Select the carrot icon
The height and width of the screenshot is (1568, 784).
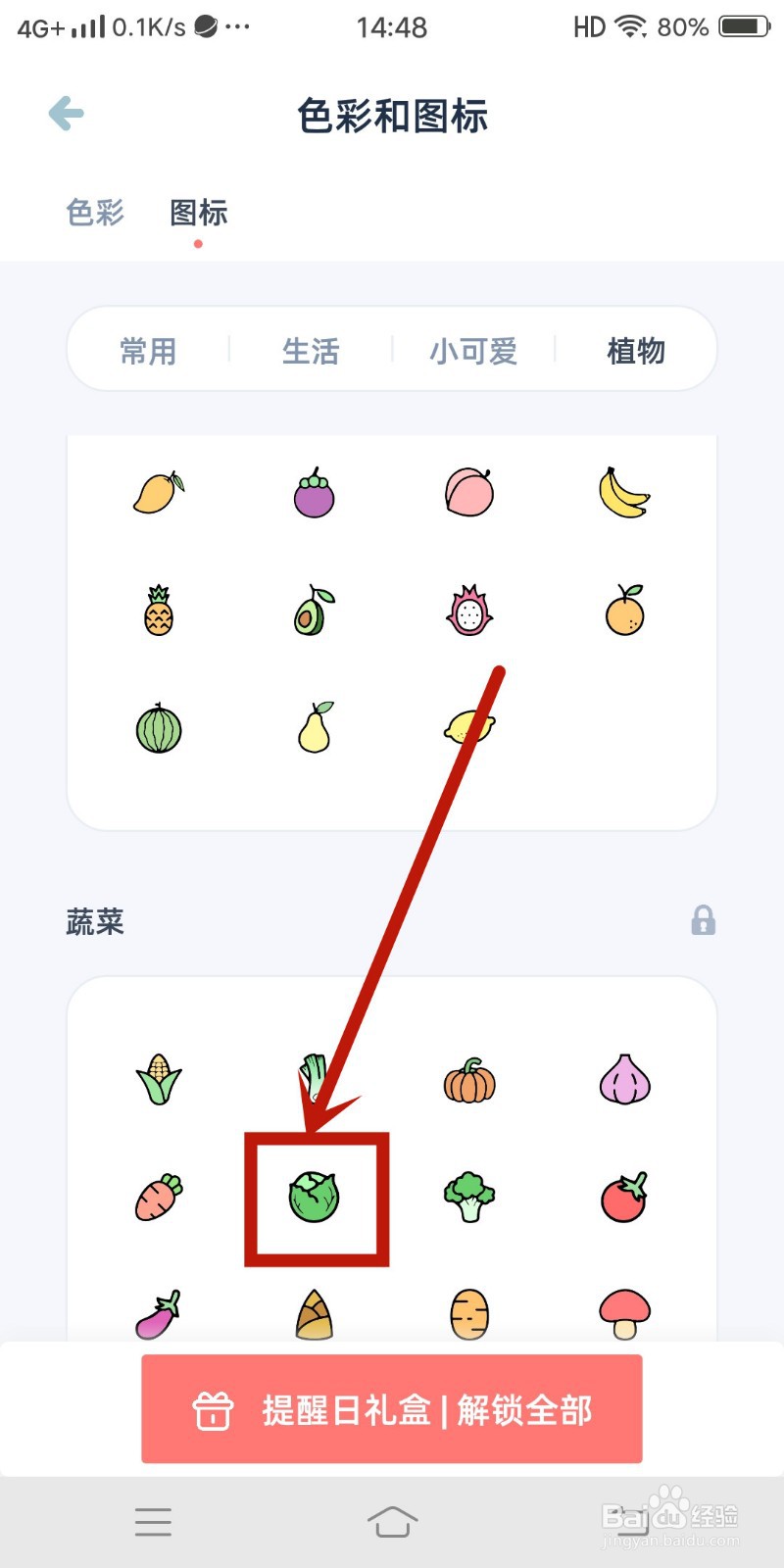click(158, 1200)
